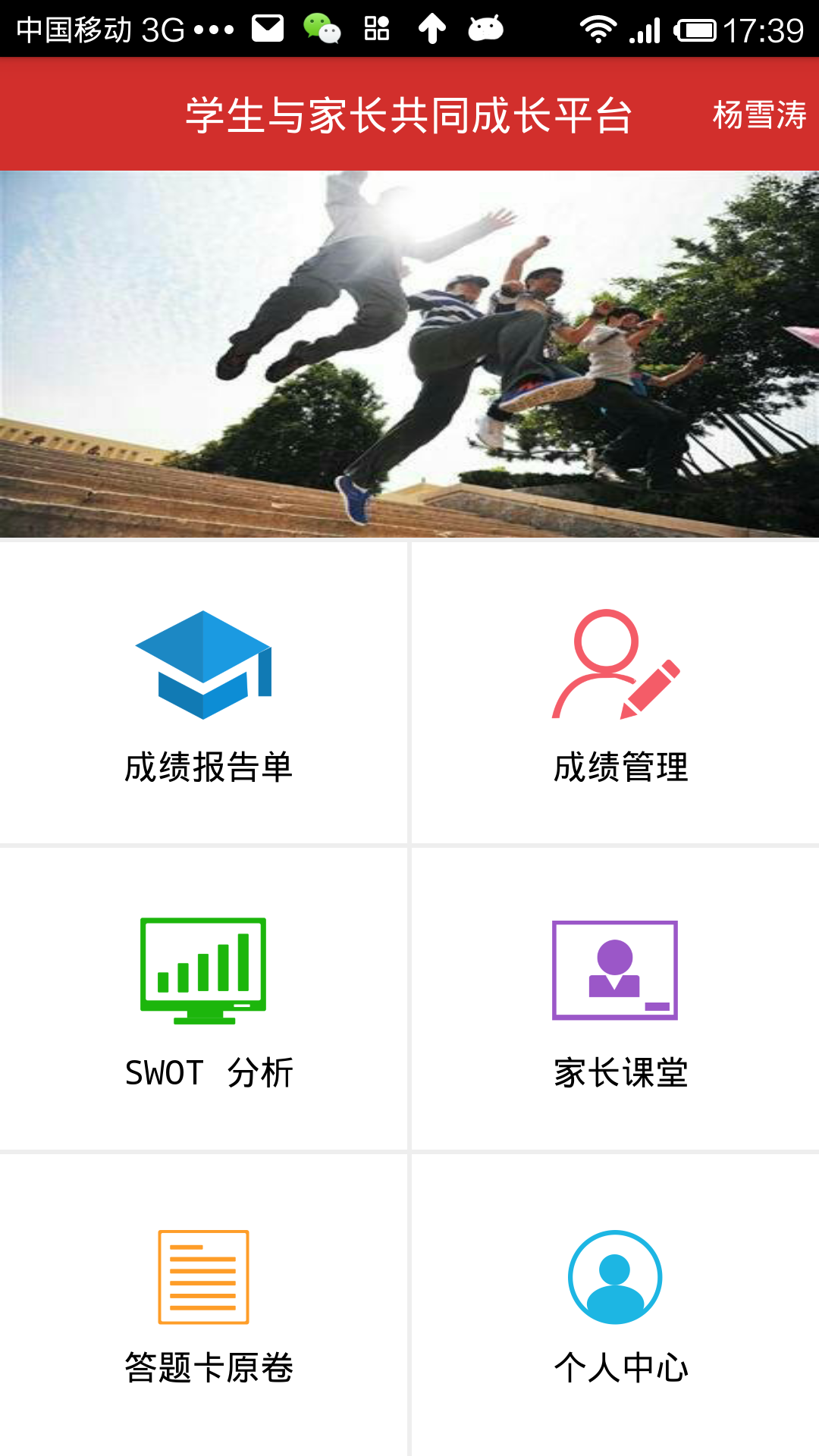819x1456 pixels.
Task: Open 成绩管理 score management
Action: point(616,694)
